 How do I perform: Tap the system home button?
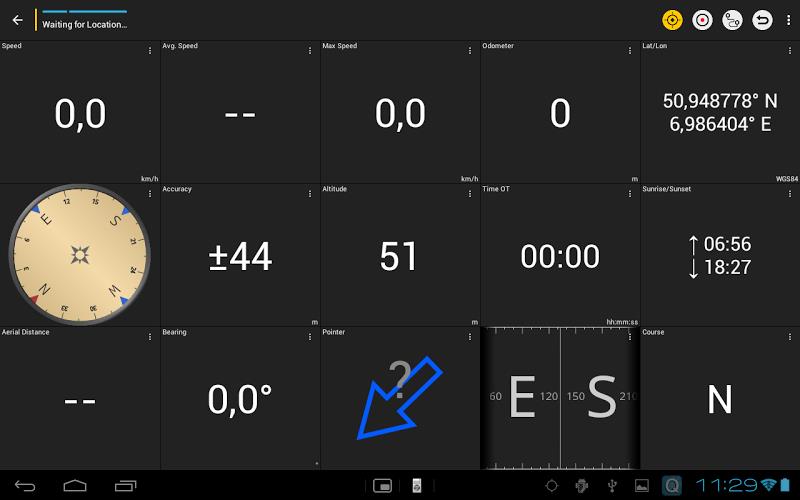(75, 486)
